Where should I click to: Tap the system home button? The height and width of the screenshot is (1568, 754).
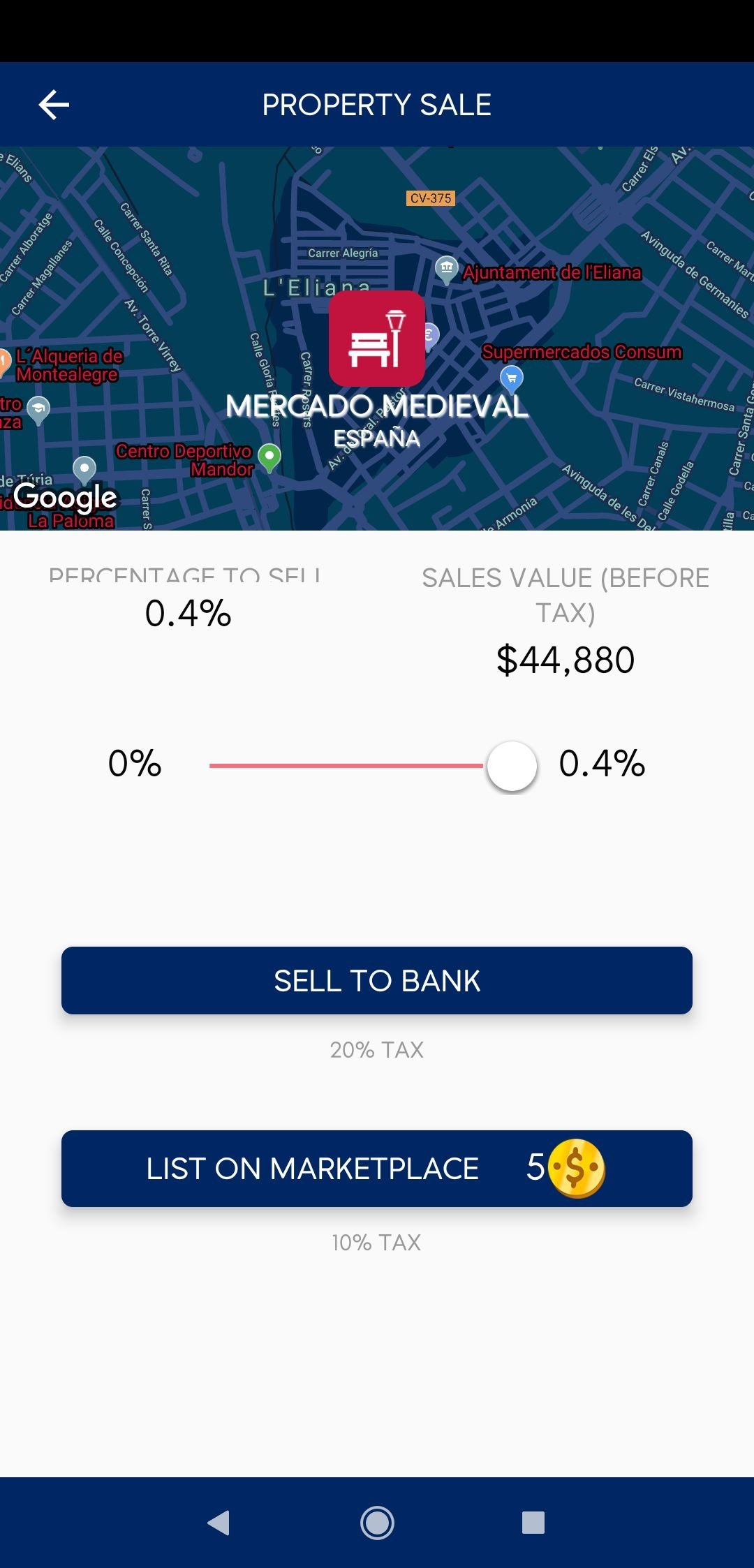[x=377, y=1522]
